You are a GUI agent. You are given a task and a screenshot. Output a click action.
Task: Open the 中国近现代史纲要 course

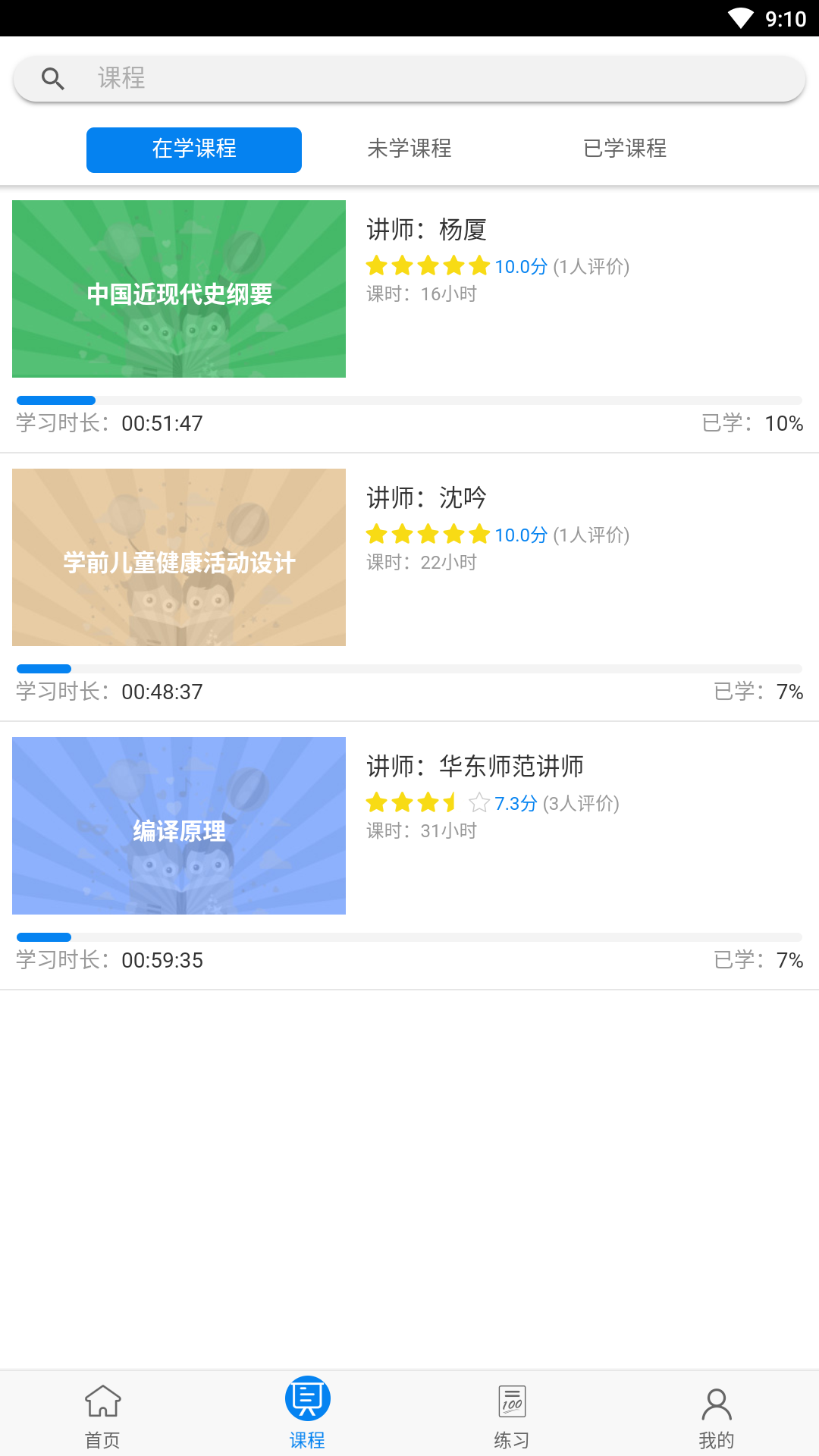pos(179,289)
